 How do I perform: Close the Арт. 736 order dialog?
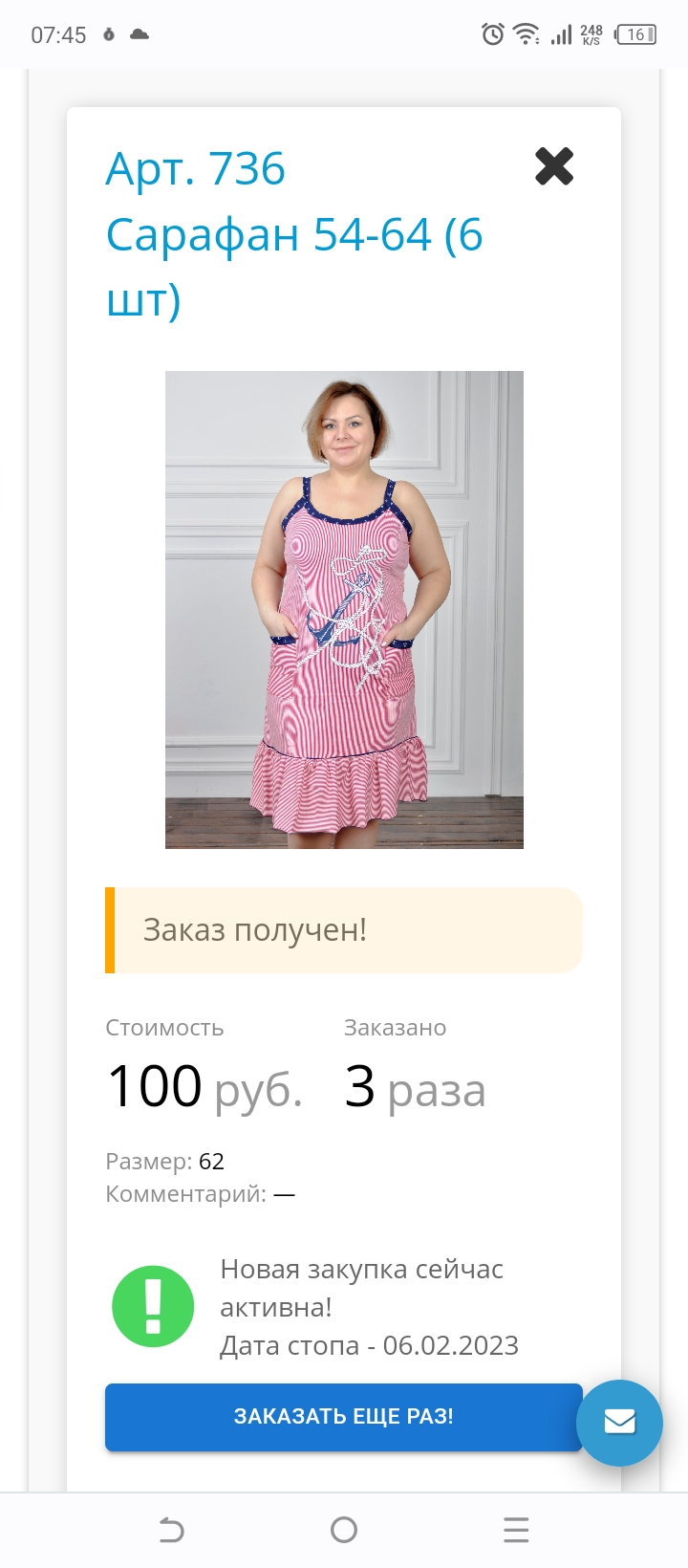tap(554, 166)
